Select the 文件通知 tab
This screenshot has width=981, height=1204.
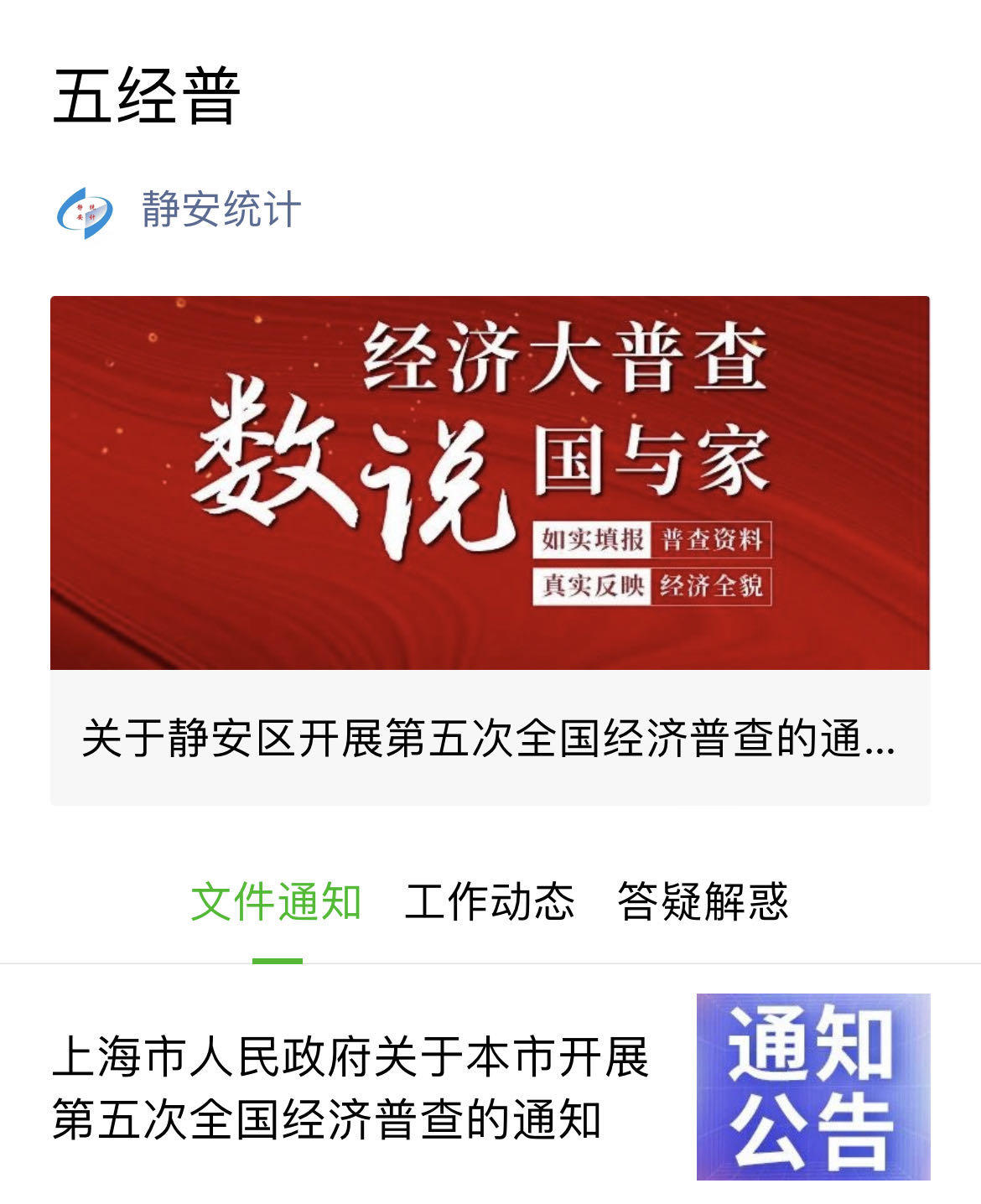click(x=276, y=902)
